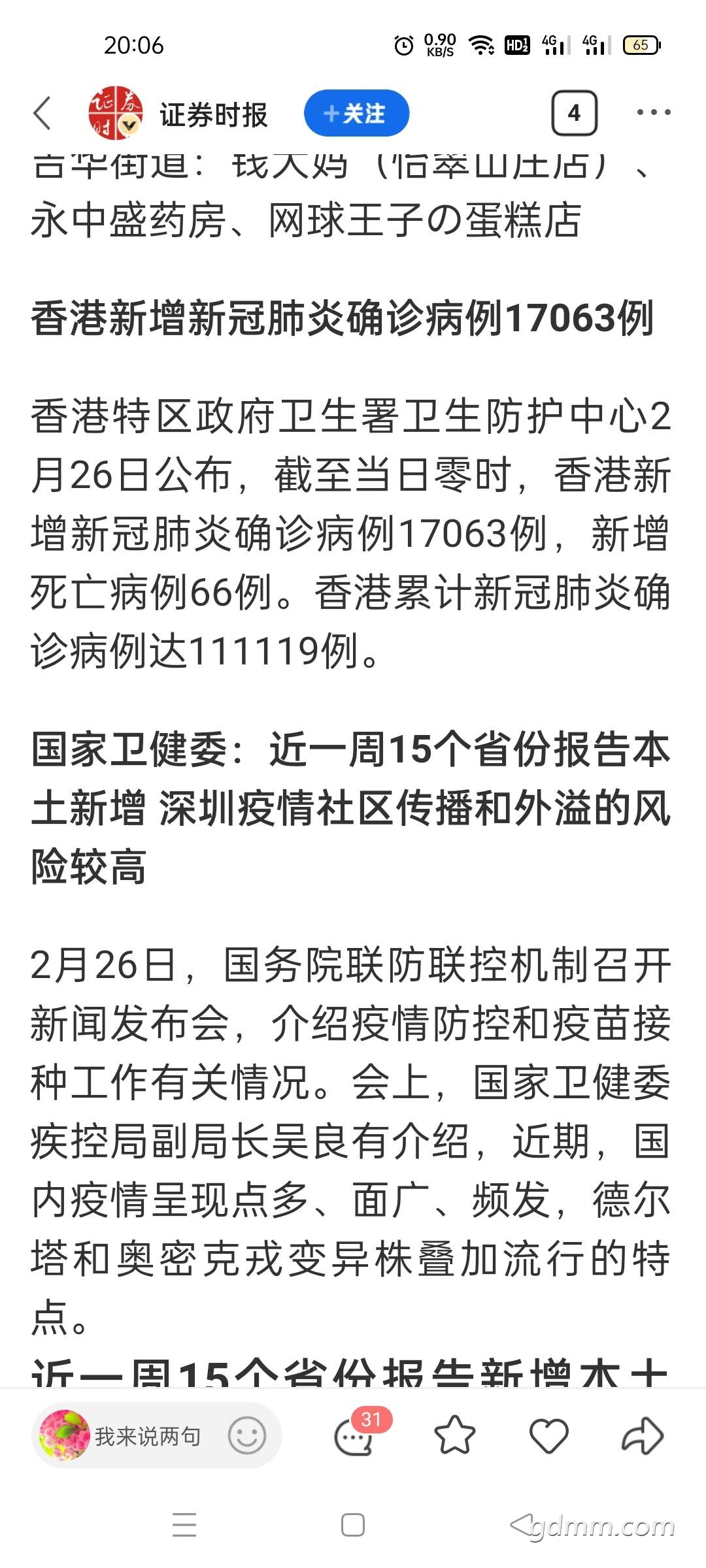Image resolution: width=706 pixels, height=1568 pixels.
Task: Like this article with the heart
Action: (x=548, y=1436)
